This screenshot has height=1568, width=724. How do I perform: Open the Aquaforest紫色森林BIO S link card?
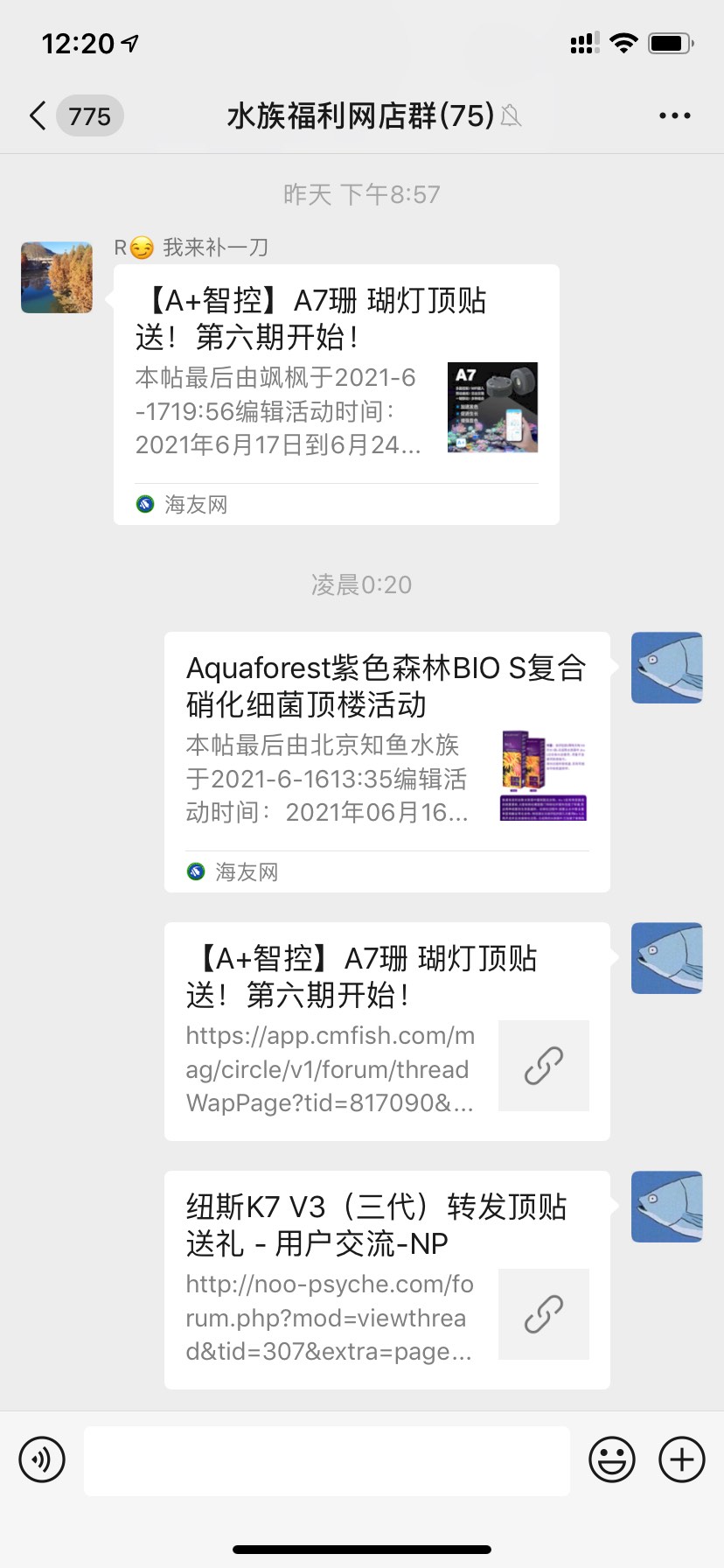pos(386,761)
